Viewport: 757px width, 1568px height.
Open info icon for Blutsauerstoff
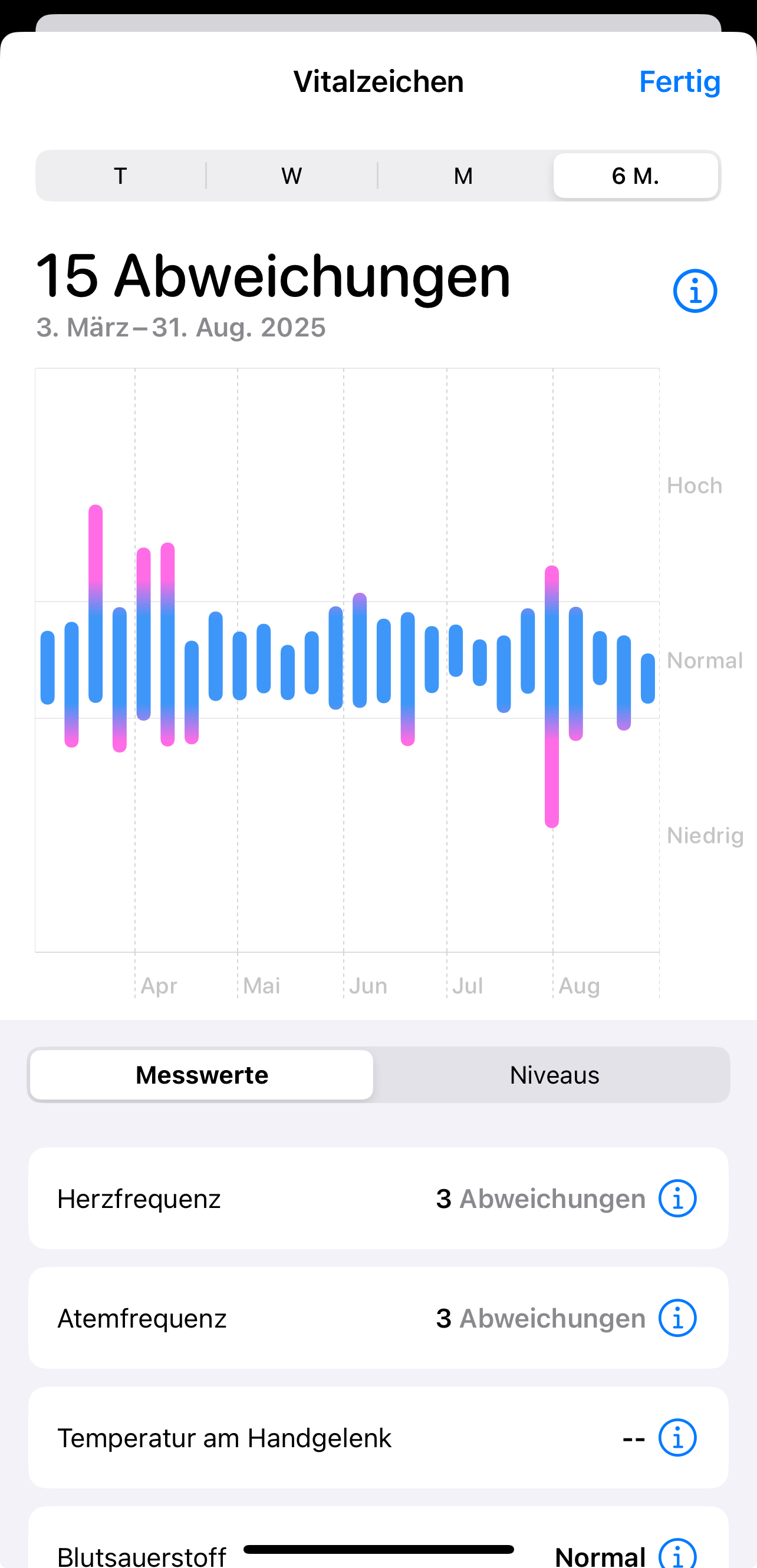point(677,1554)
